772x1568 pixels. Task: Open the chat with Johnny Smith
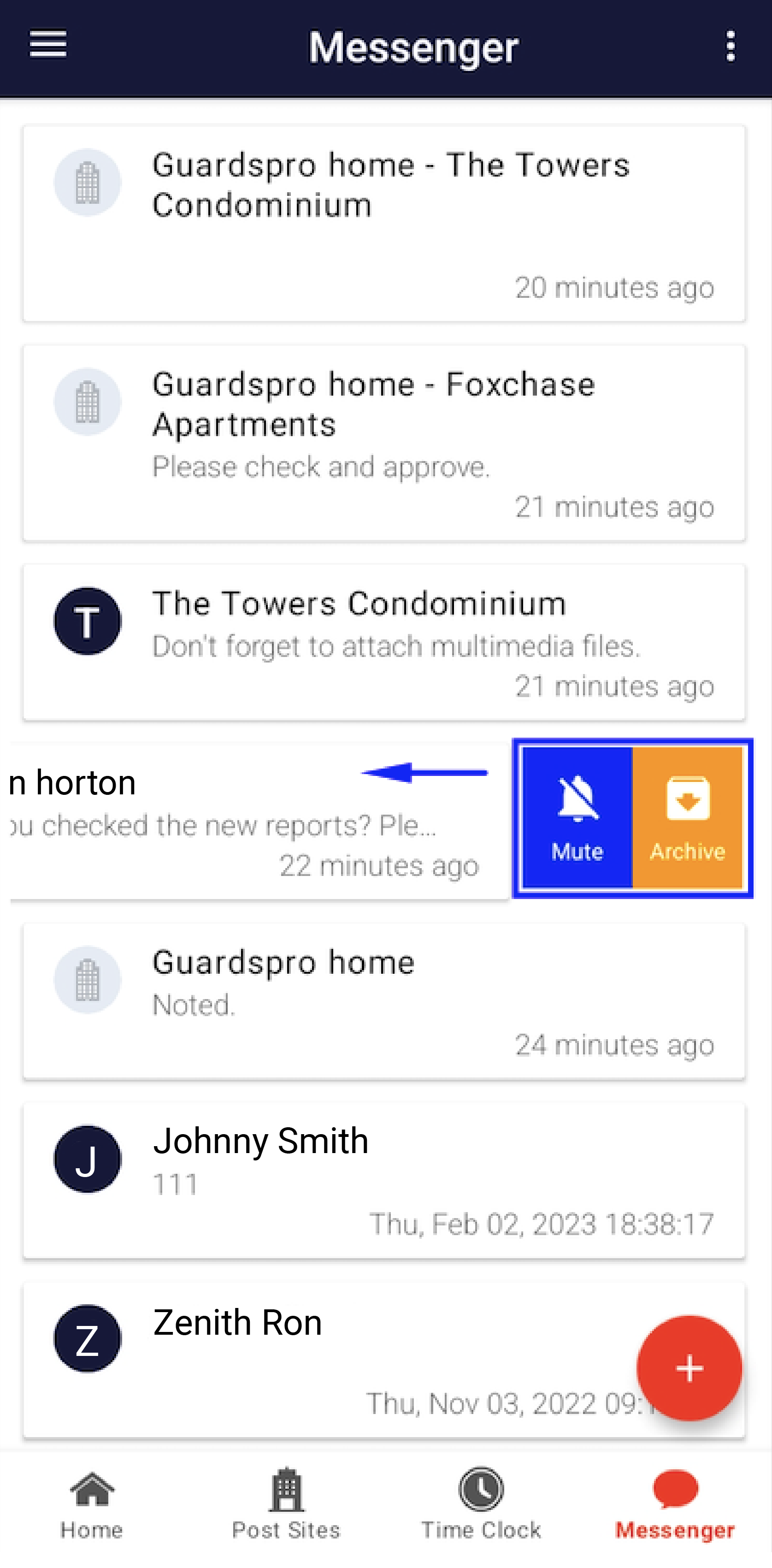383,1180
